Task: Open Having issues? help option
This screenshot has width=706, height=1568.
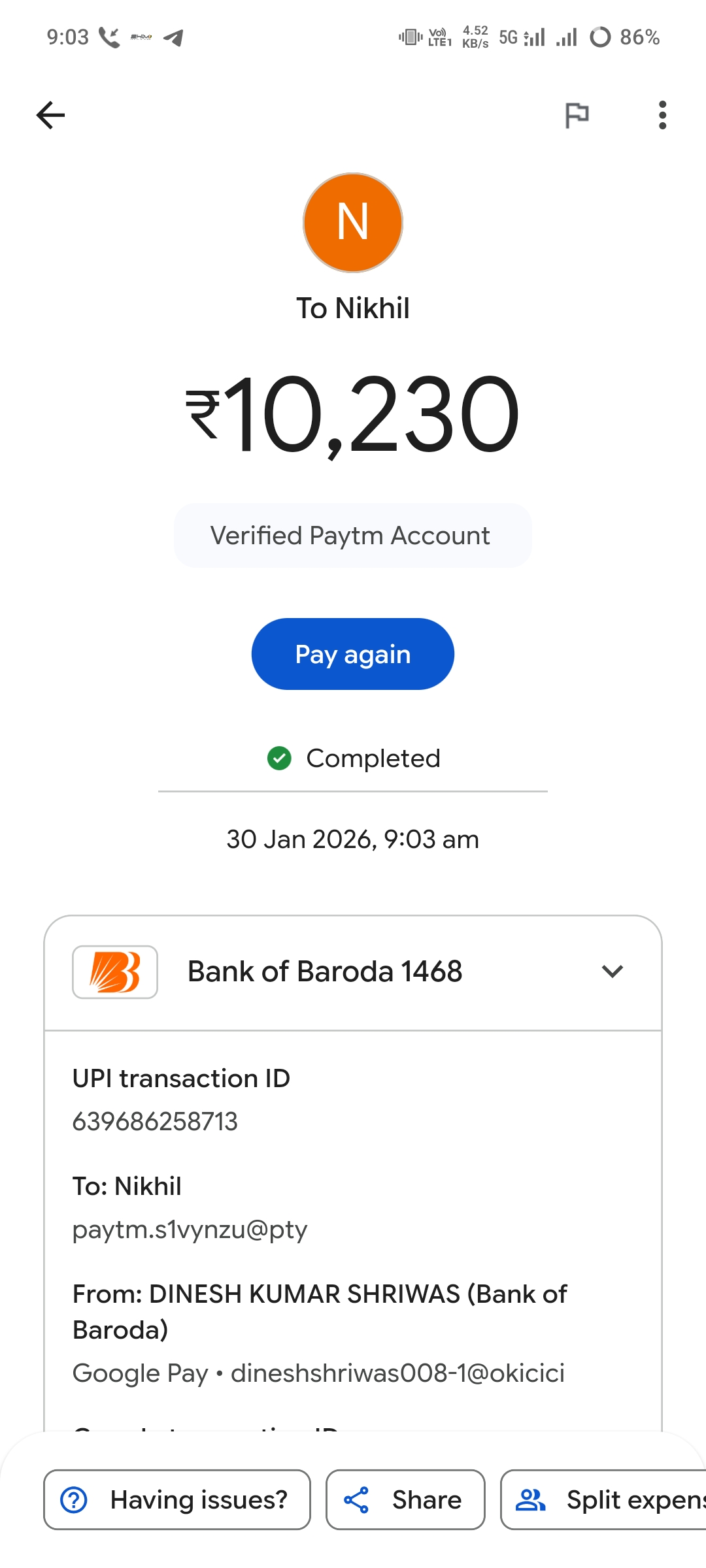Action: [177, 1499]
